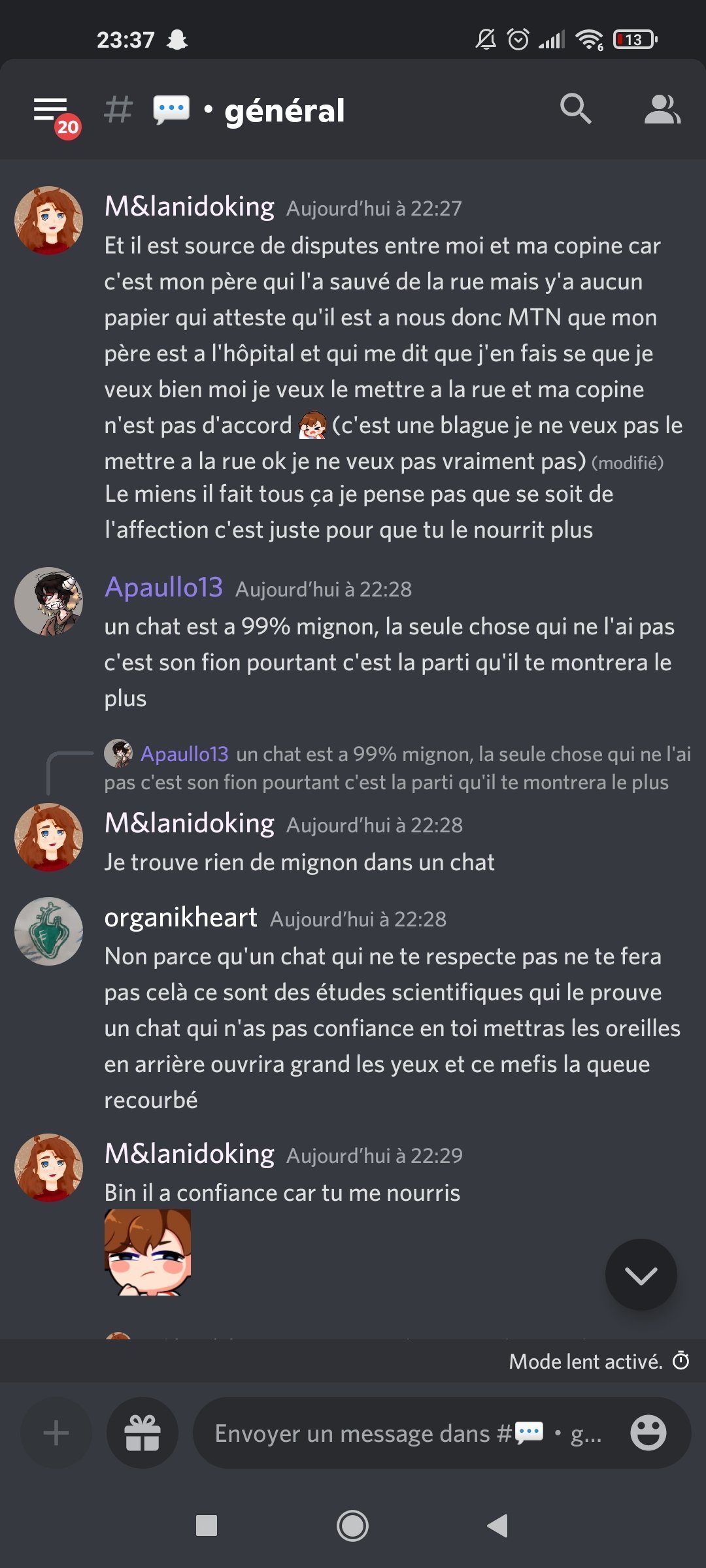Screen dimensions: 706x1568
Task: Go to the home screen
Action: pos(352,1526)
